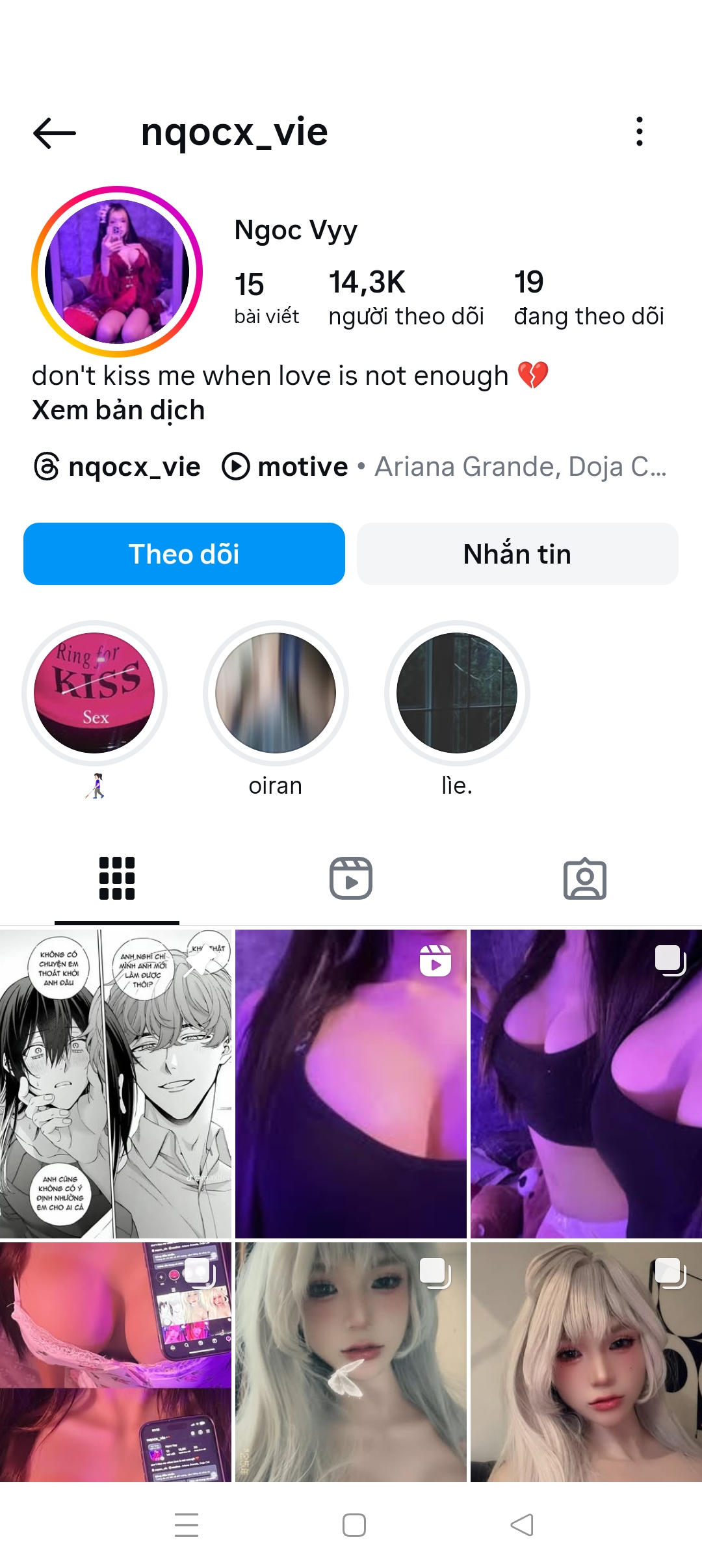Viewport: 702px width, 1568px height.
Task: Open the reel post in the grid
Action: (351, 1083)
